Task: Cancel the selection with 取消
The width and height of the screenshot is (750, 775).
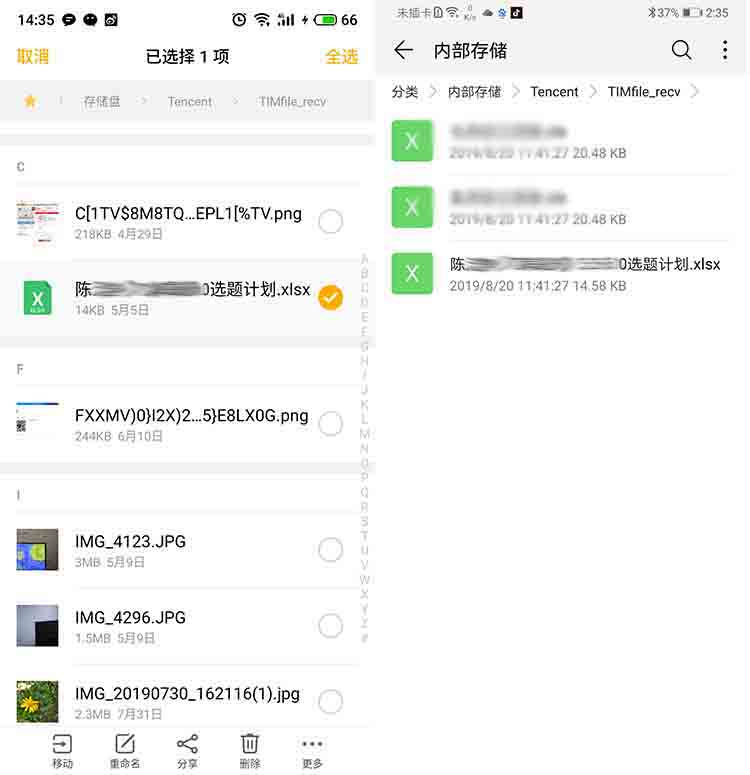Action: click(33, 57)
